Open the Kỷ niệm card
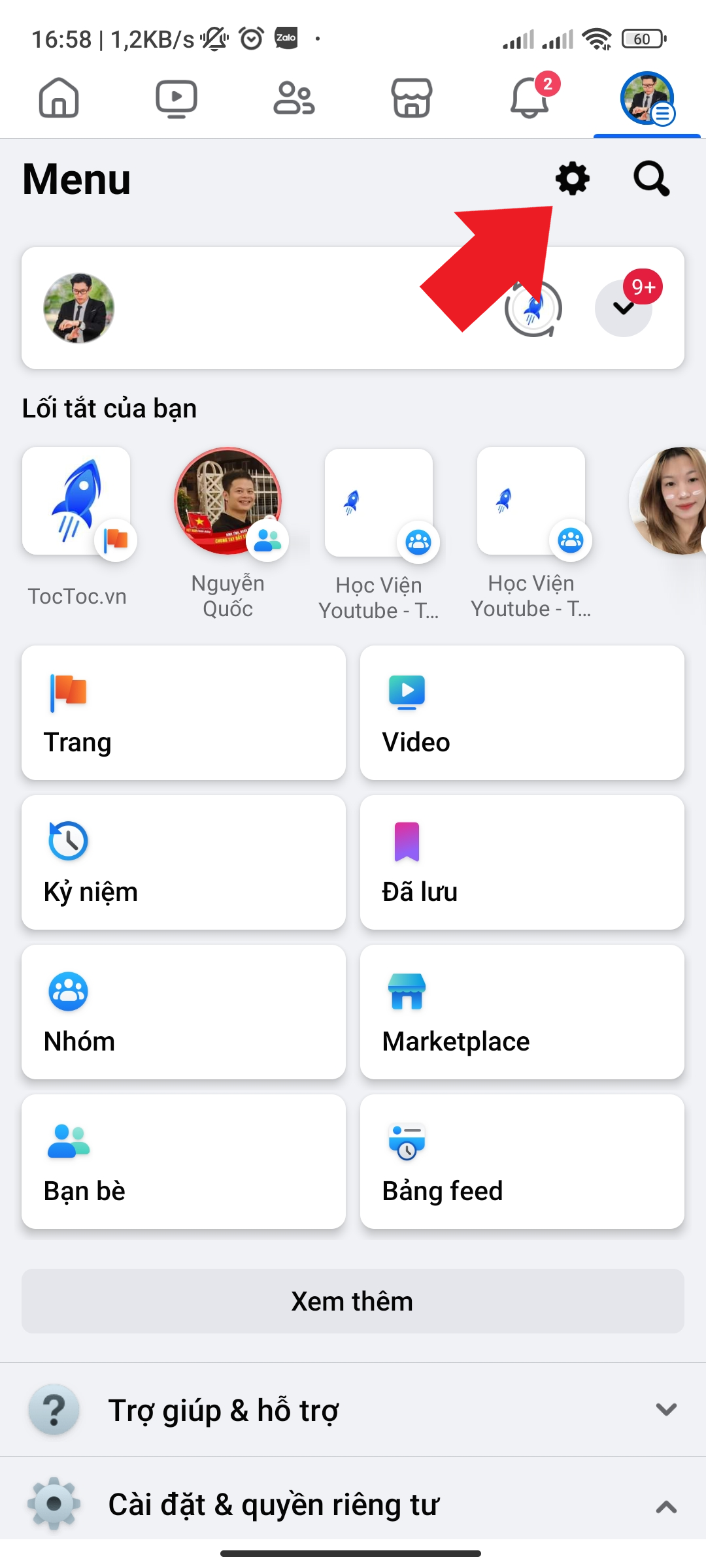Image resolution: width=706 pixels, height=1568 pixels. tap(184, 862)
